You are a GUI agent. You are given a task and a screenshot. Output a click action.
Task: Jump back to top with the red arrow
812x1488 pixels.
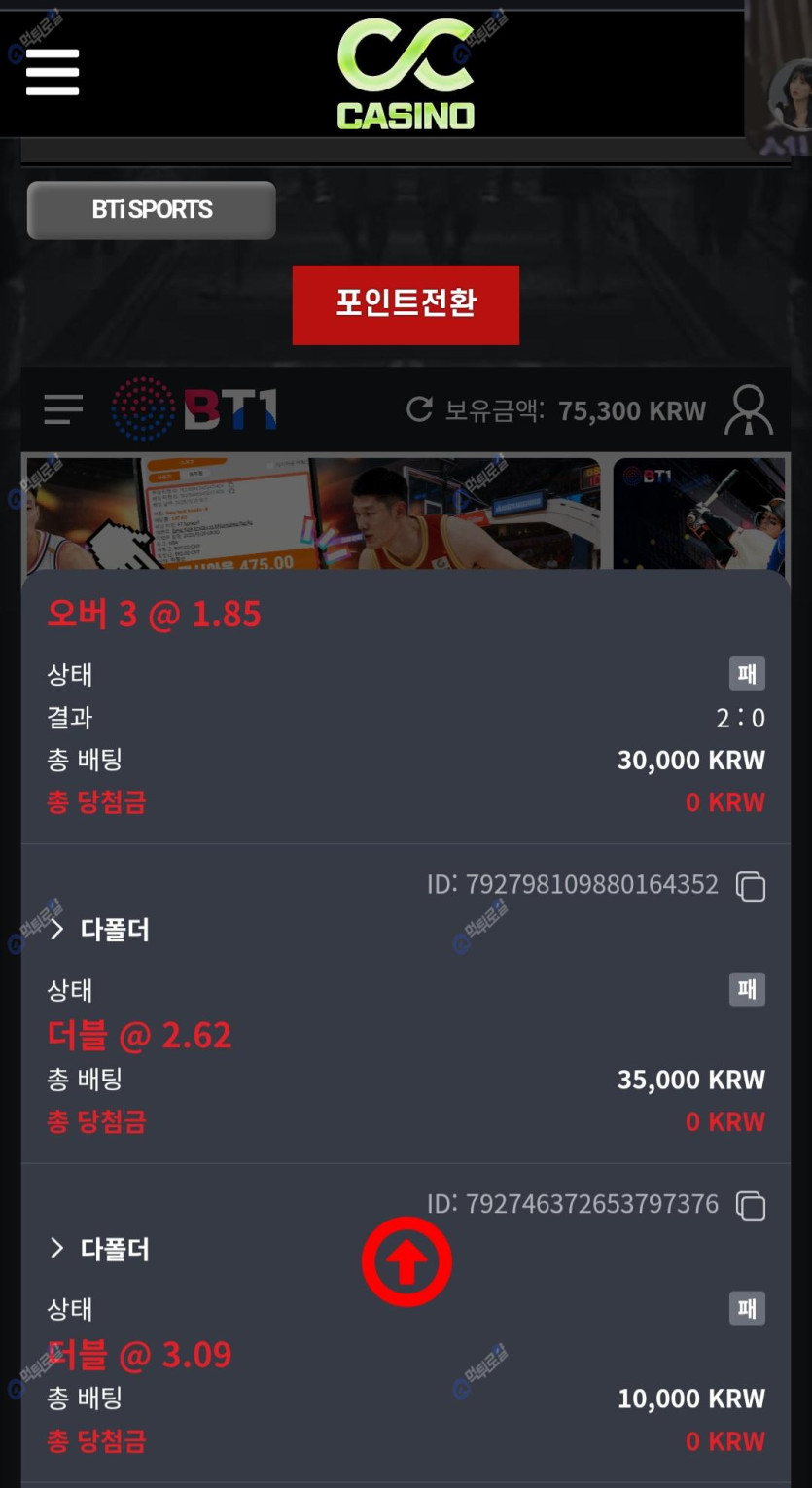tap(406, 1262)
